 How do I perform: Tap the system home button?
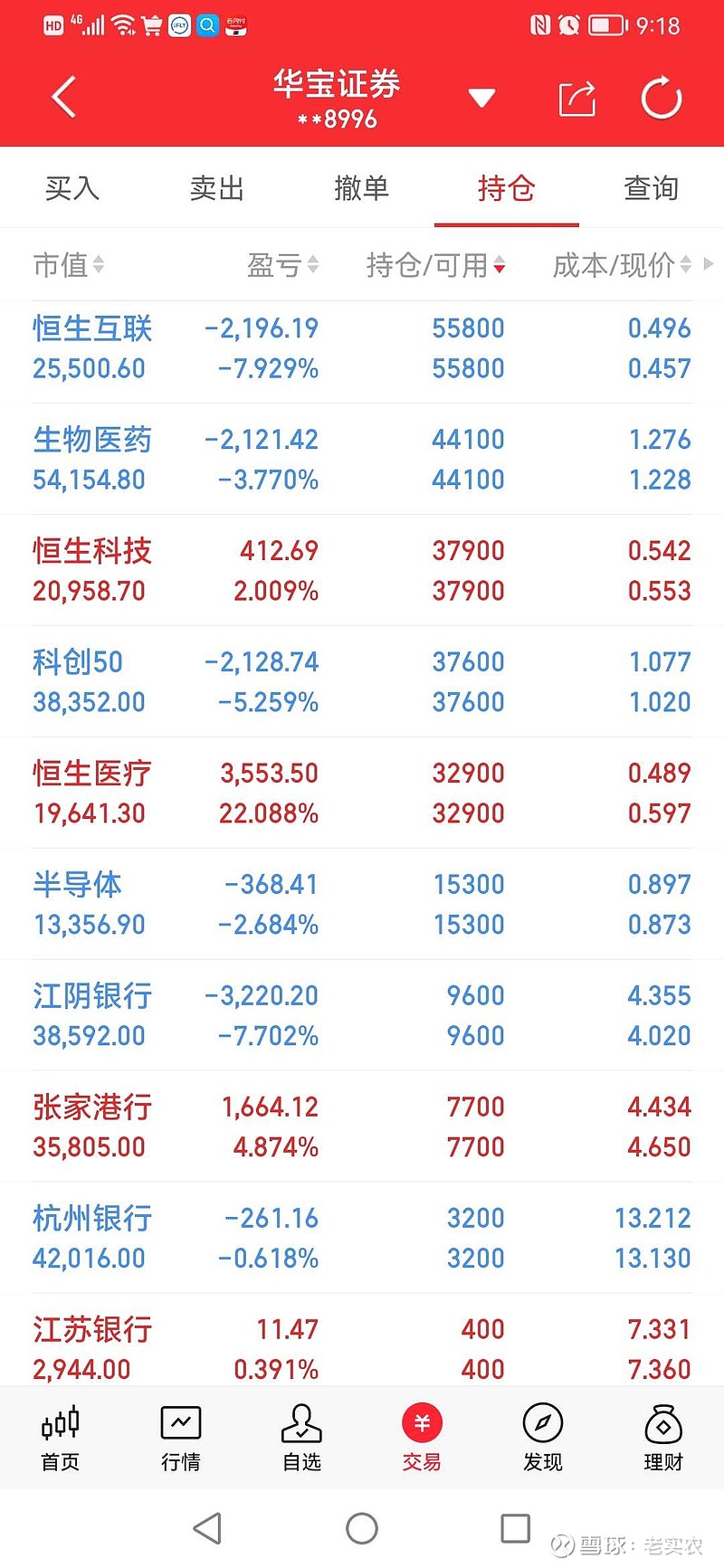[x=362, y=1528]
